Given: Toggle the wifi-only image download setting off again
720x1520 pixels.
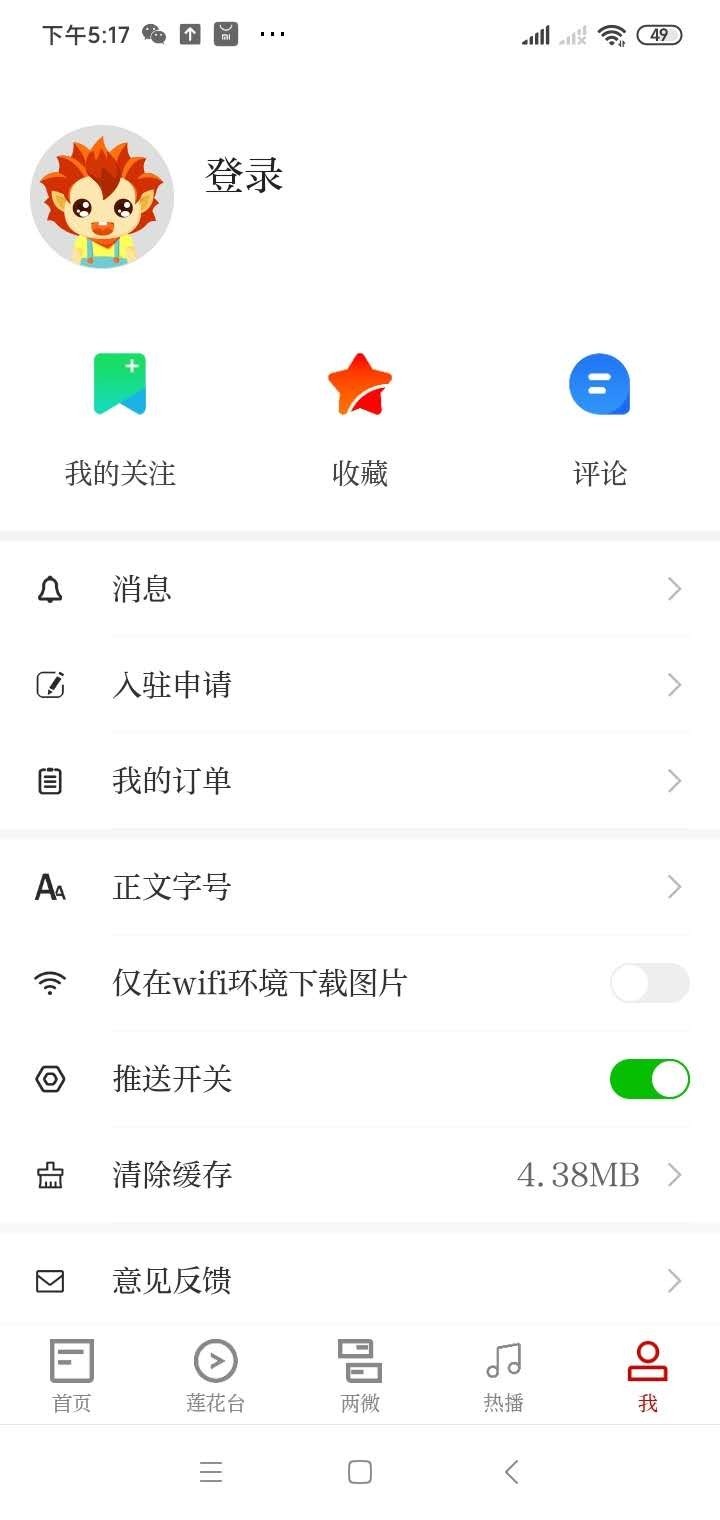Looking at the screenshot, I should click(649, 983).
